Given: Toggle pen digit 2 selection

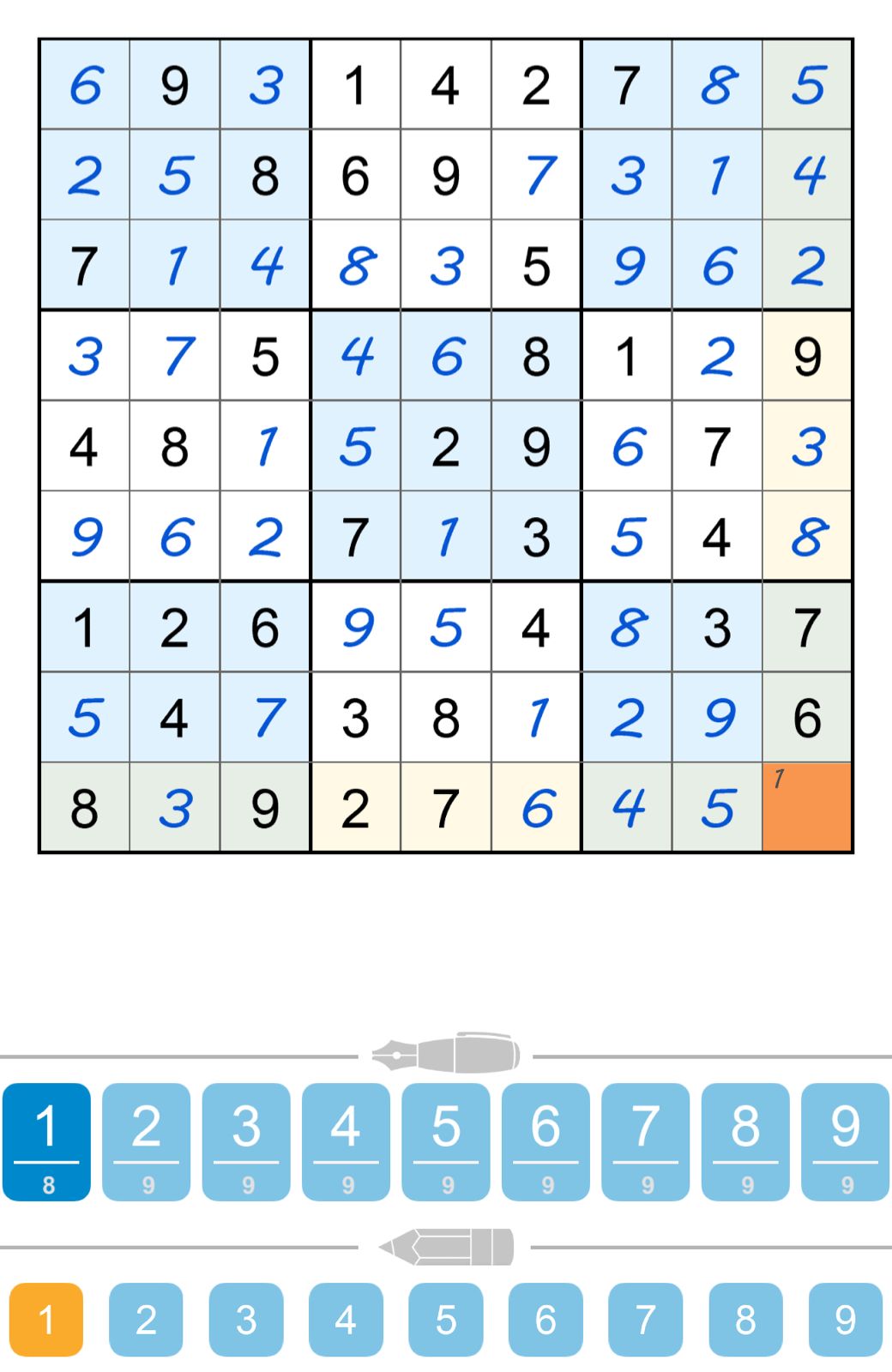Looking at the screenshot, I should click(146, 1140).
